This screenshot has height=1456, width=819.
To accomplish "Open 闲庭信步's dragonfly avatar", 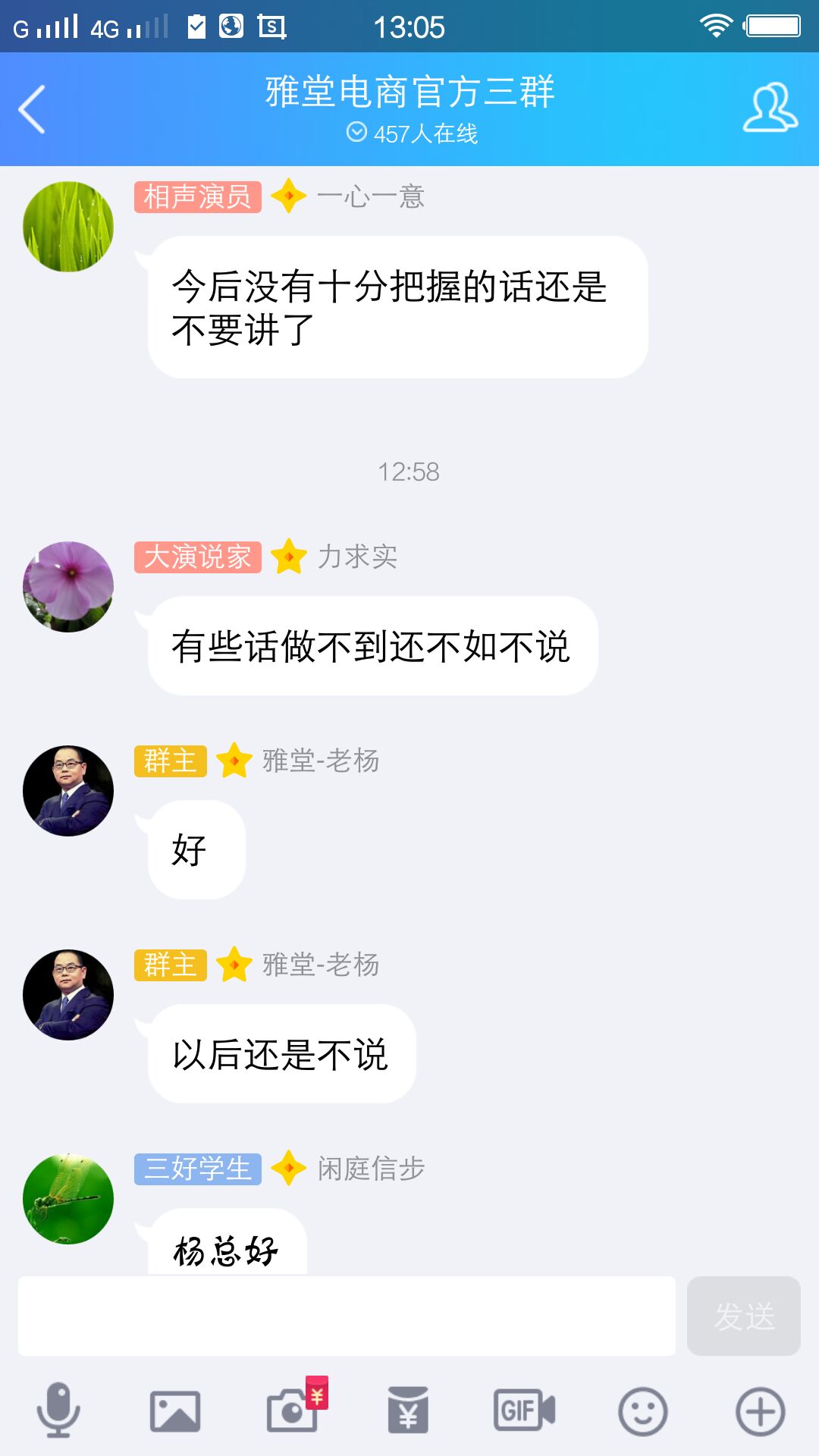I will (68, 1199).
